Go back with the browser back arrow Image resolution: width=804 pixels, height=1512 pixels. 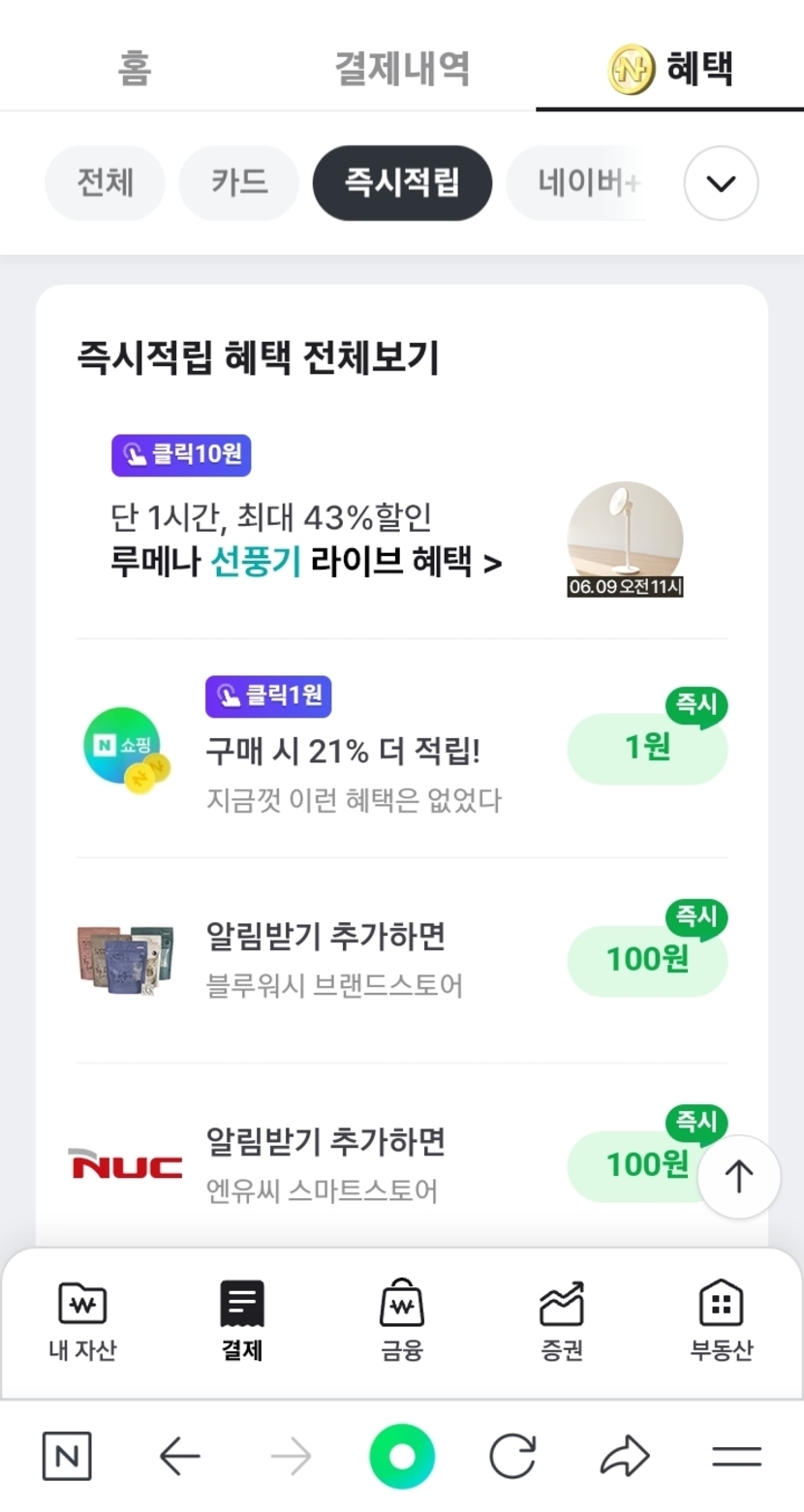[x=179, y=1456]
